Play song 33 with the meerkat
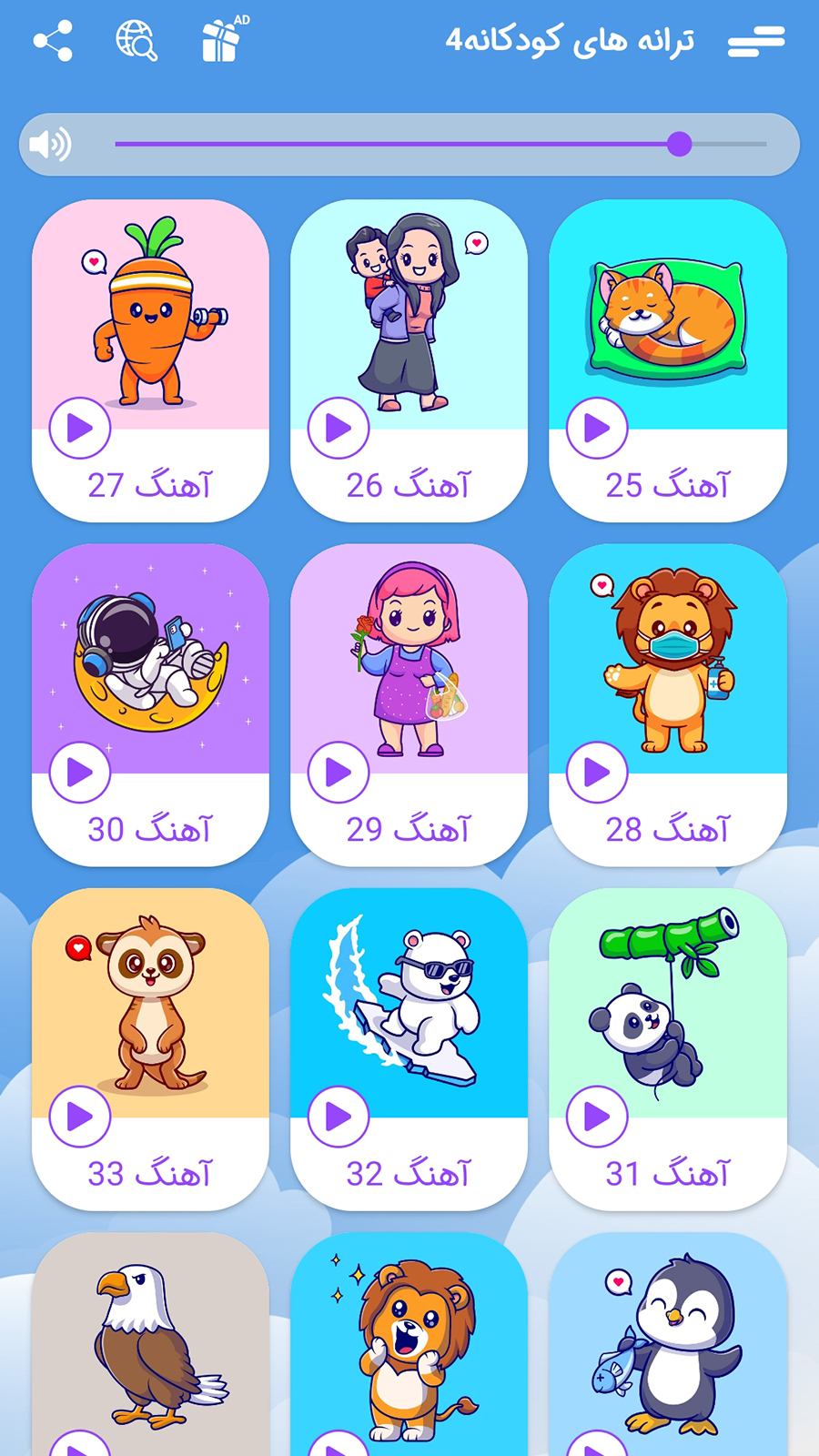The width and height of the screenshot is (819, 1456). [80, 1117]
